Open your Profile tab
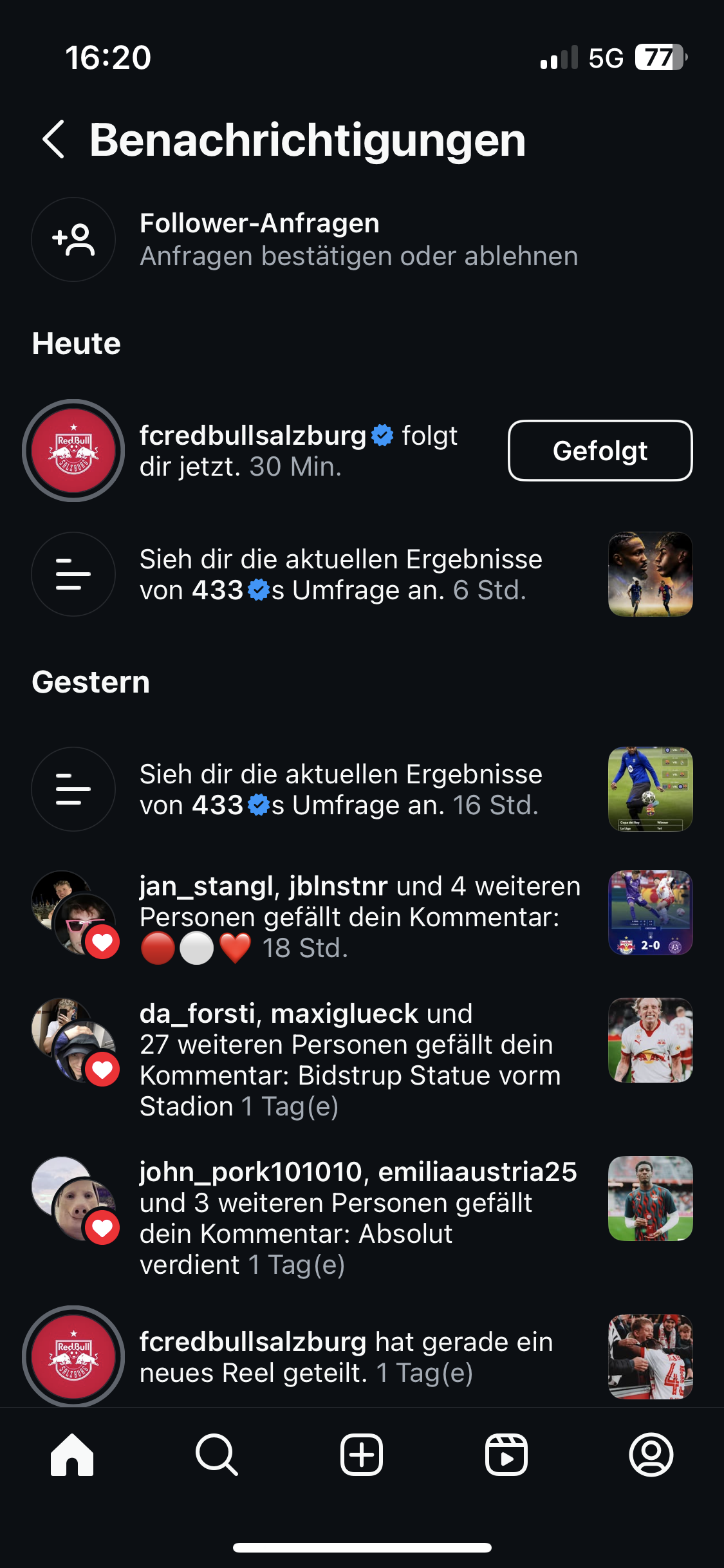 [651, 1454]
